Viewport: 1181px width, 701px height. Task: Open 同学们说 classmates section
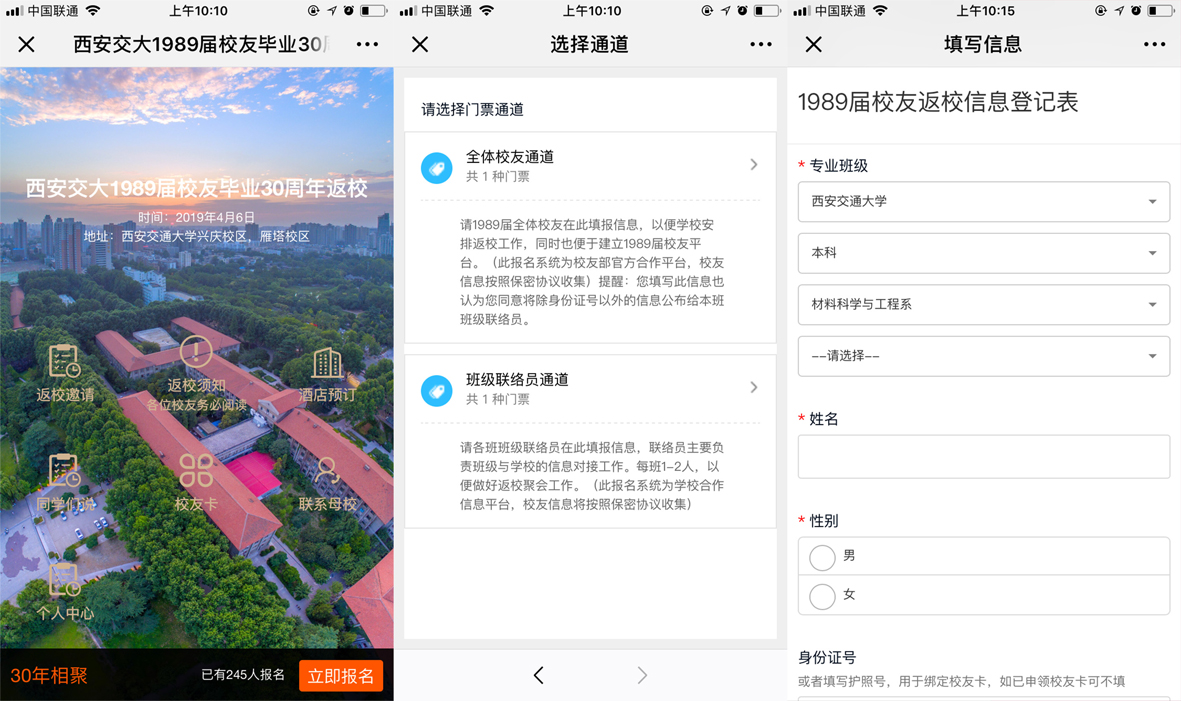pos(65,482)
